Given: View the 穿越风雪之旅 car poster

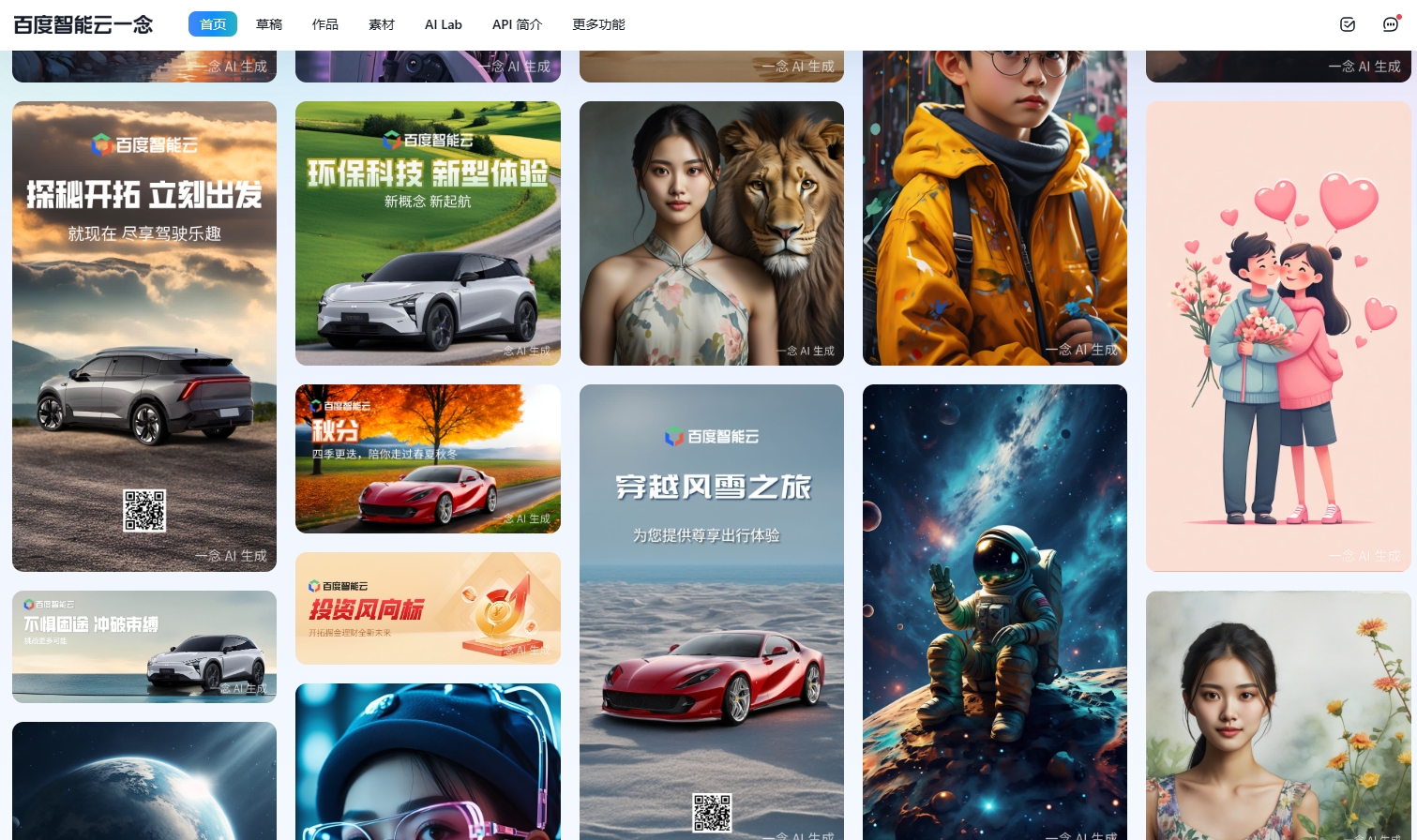Looking at the screenshot, I should (x=712, y=611).
